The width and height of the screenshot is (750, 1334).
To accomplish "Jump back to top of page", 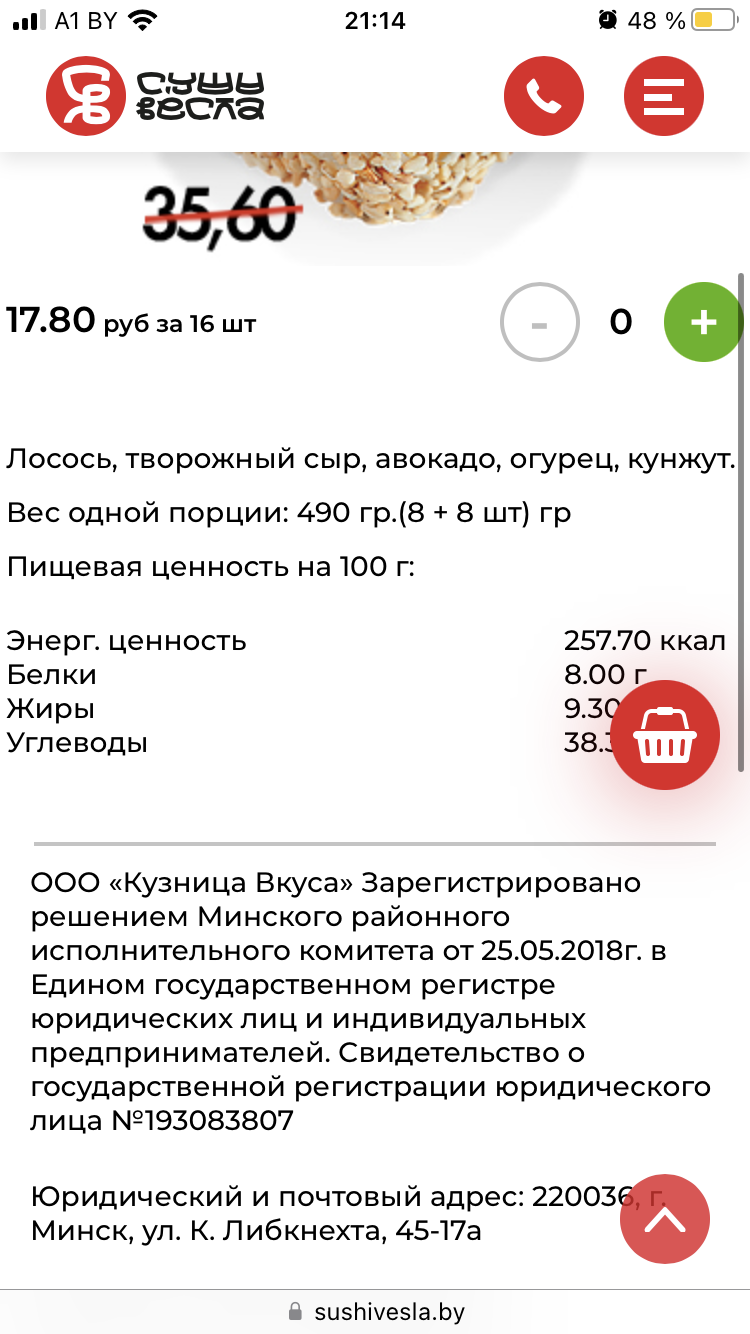I will (665, 1218).
